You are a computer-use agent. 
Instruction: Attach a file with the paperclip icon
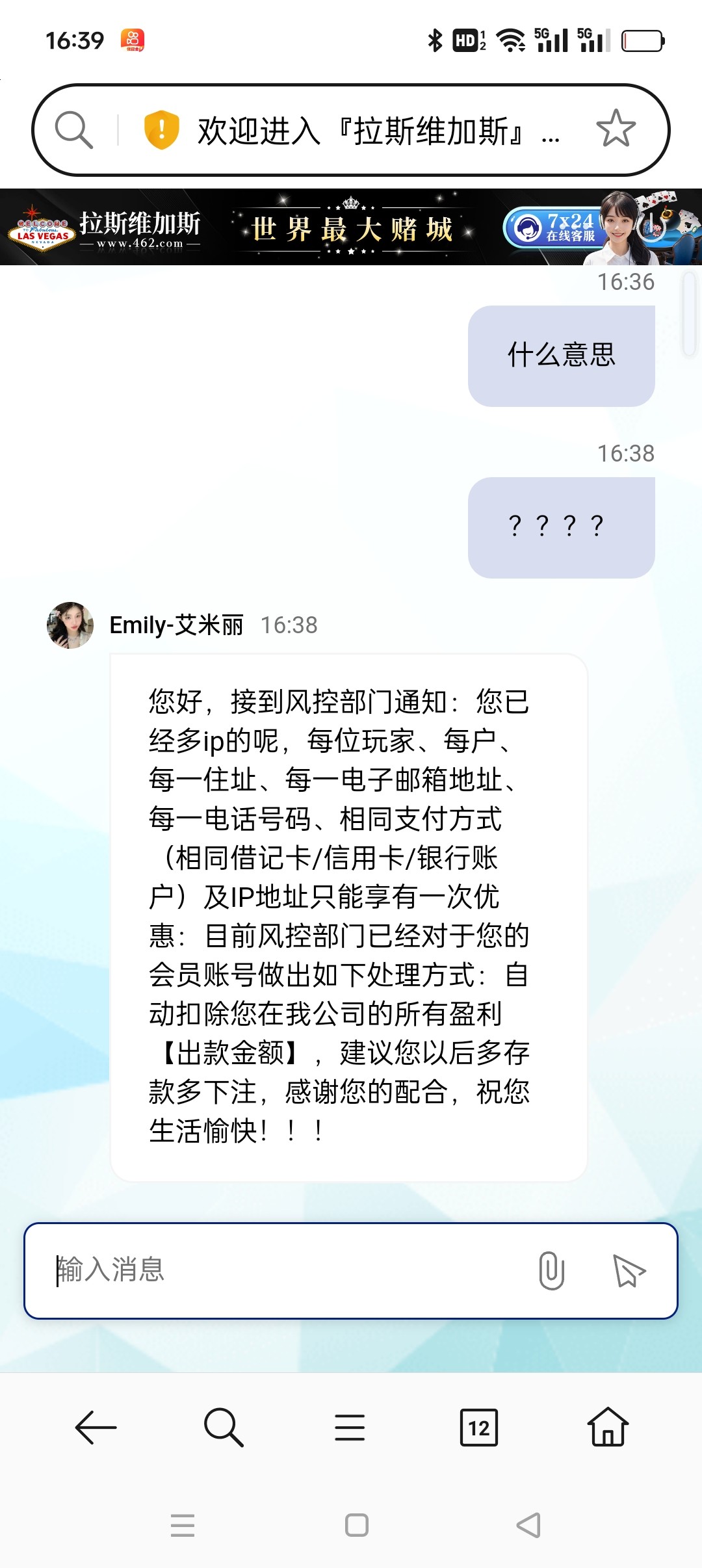coord(551,1270)
